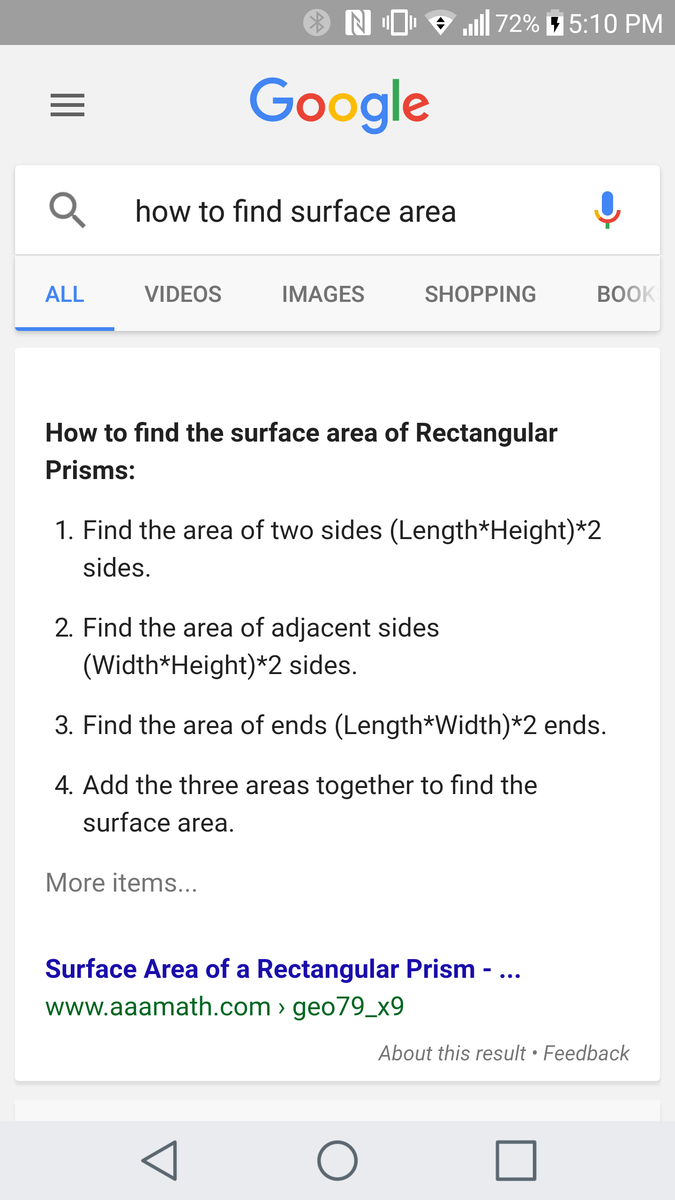675x1200 pixels.
Task: Switch to the Shopping tab
Action: coord(480,294)
